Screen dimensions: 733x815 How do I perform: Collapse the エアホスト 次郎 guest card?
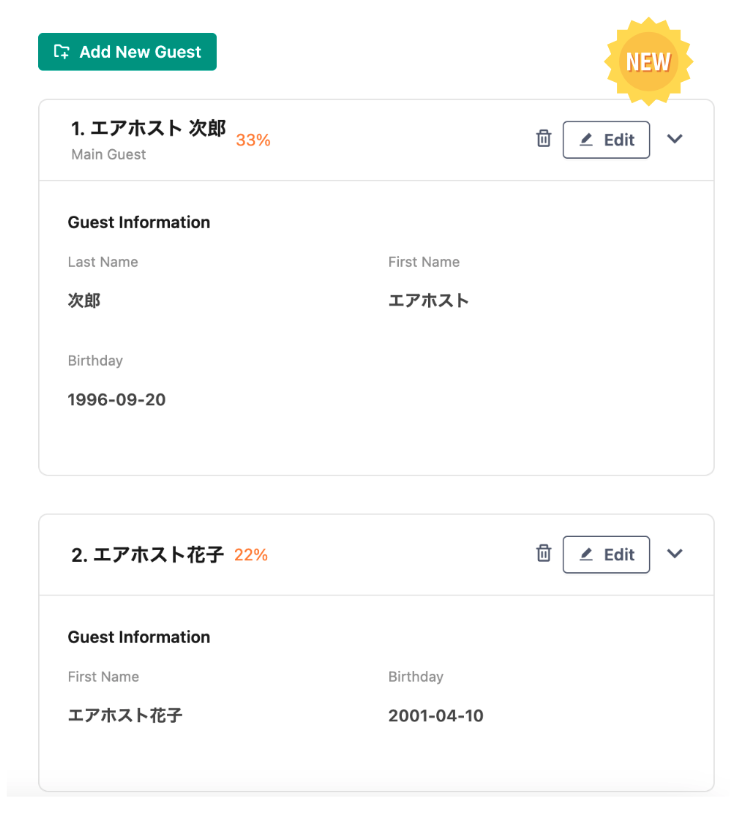[675, 139]
